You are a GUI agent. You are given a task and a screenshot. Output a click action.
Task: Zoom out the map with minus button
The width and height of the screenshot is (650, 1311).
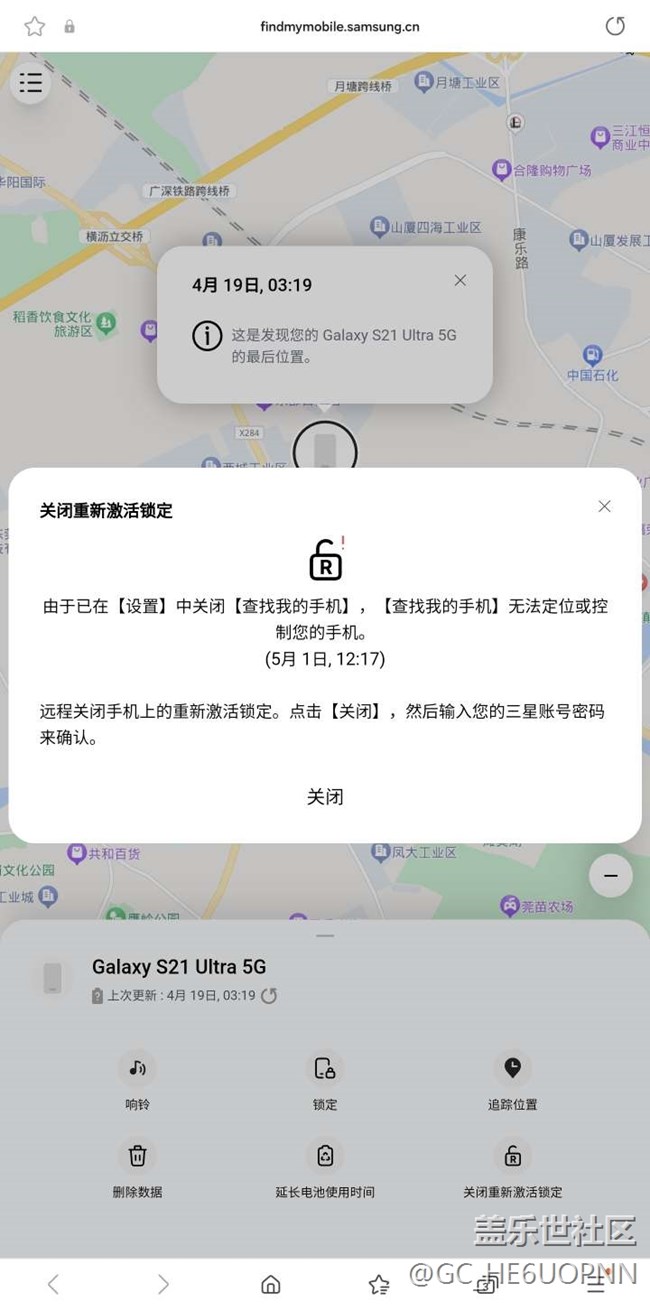click(610, 876)
